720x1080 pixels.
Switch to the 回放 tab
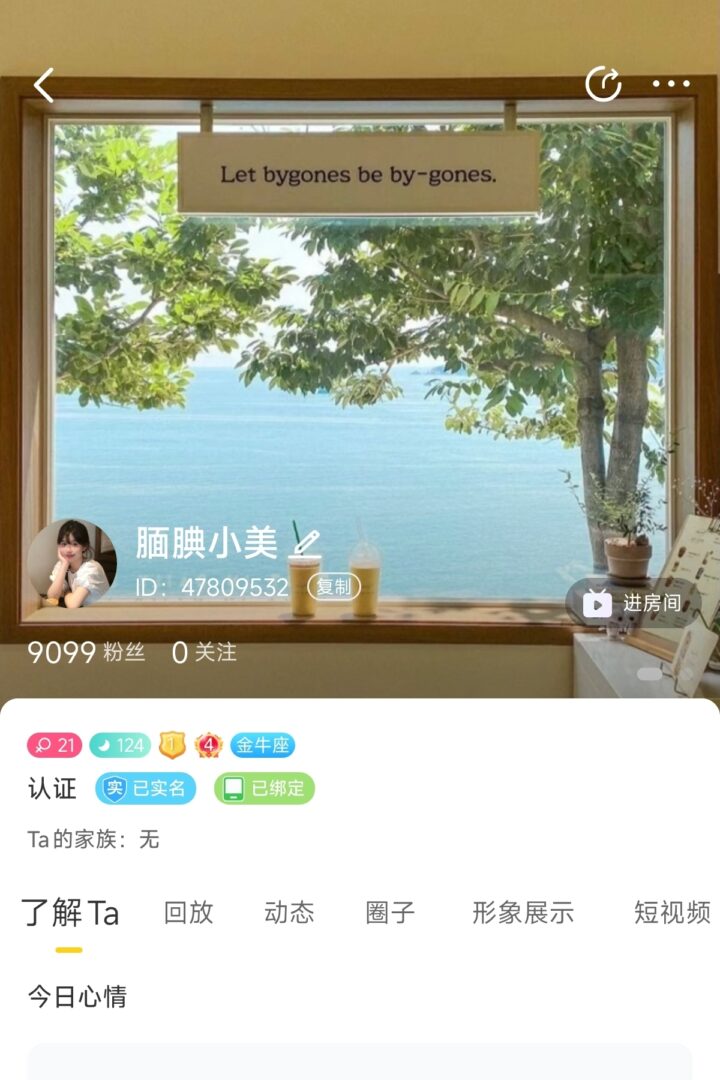pos(189,912)
